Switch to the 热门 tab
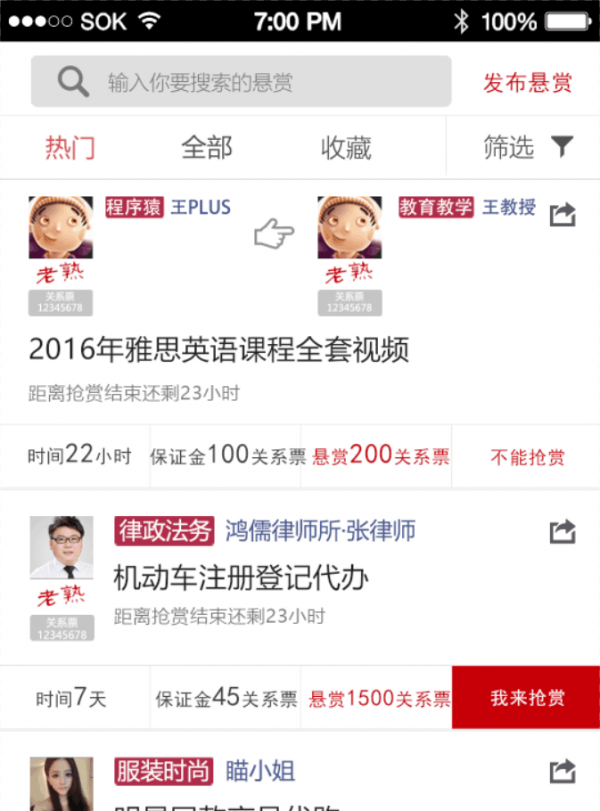The height and width of the screenshot is (811, 600). coord(70,148)
